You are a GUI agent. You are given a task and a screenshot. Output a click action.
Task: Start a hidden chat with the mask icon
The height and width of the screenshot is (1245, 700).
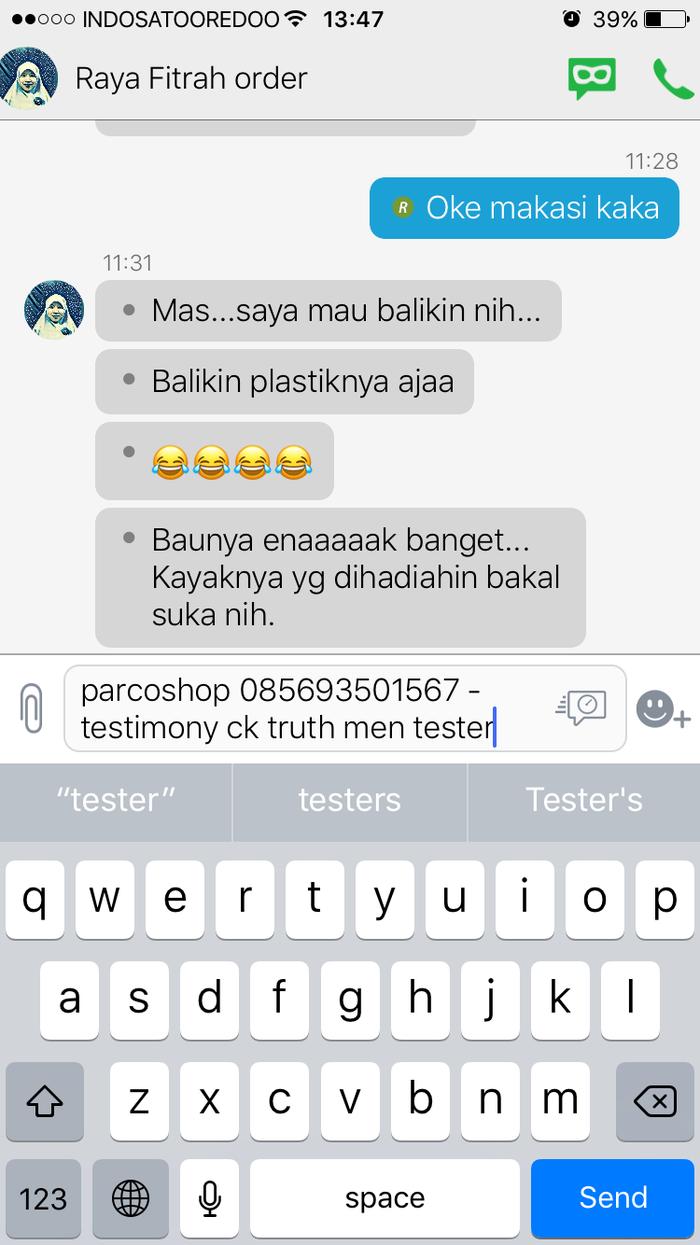tap(592, 78)
